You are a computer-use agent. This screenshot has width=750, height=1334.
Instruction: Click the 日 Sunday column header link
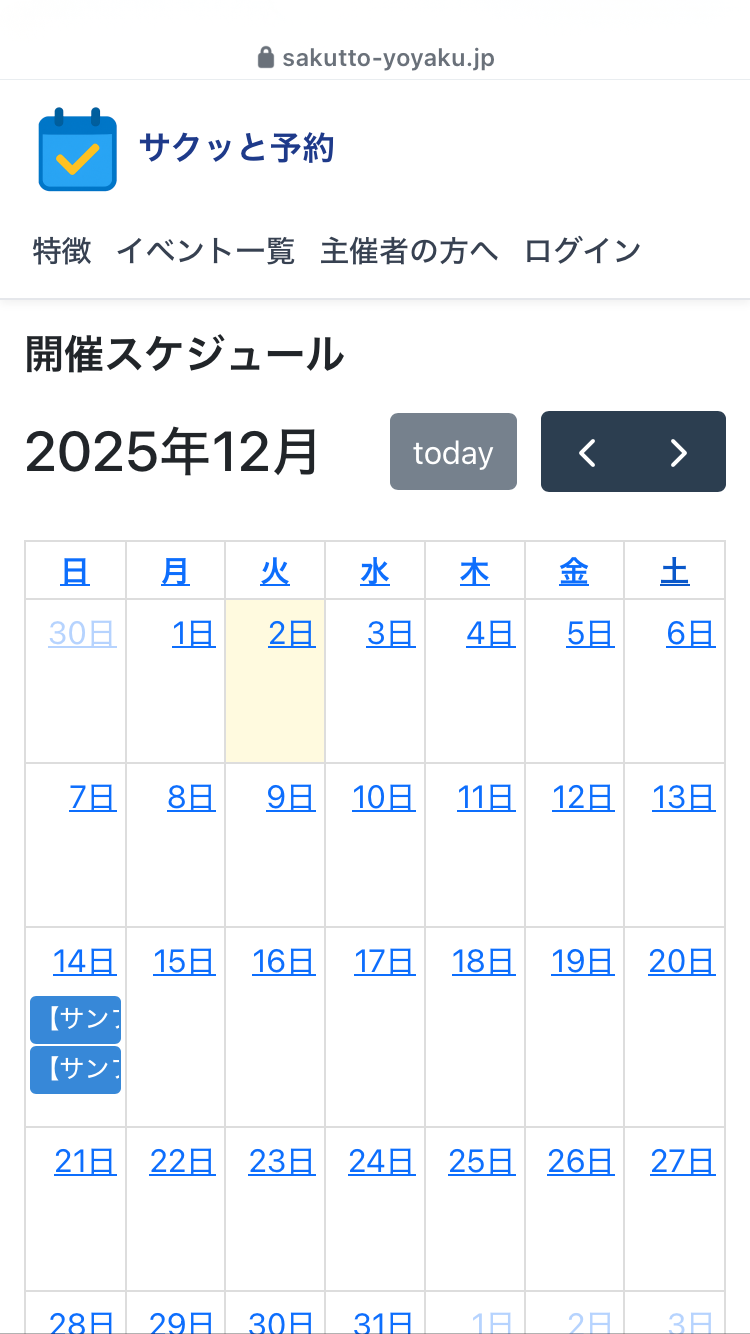74,570
